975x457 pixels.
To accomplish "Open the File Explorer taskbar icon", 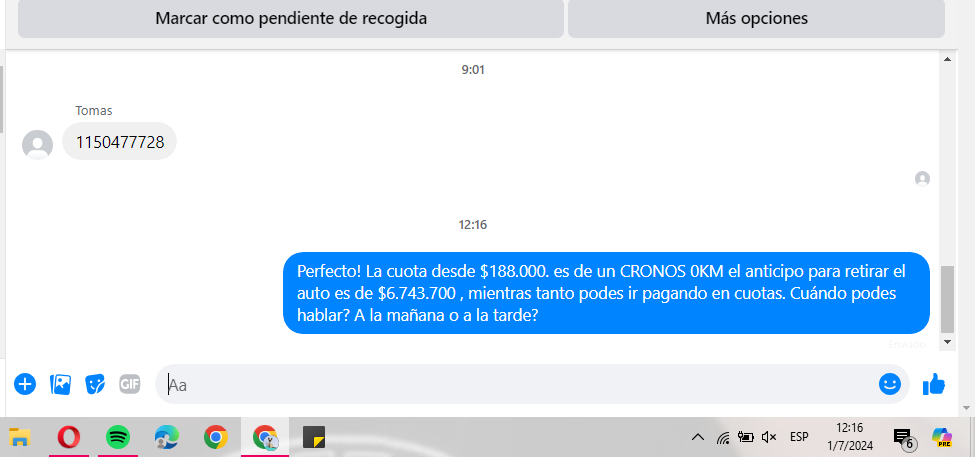I will [20, 437].
